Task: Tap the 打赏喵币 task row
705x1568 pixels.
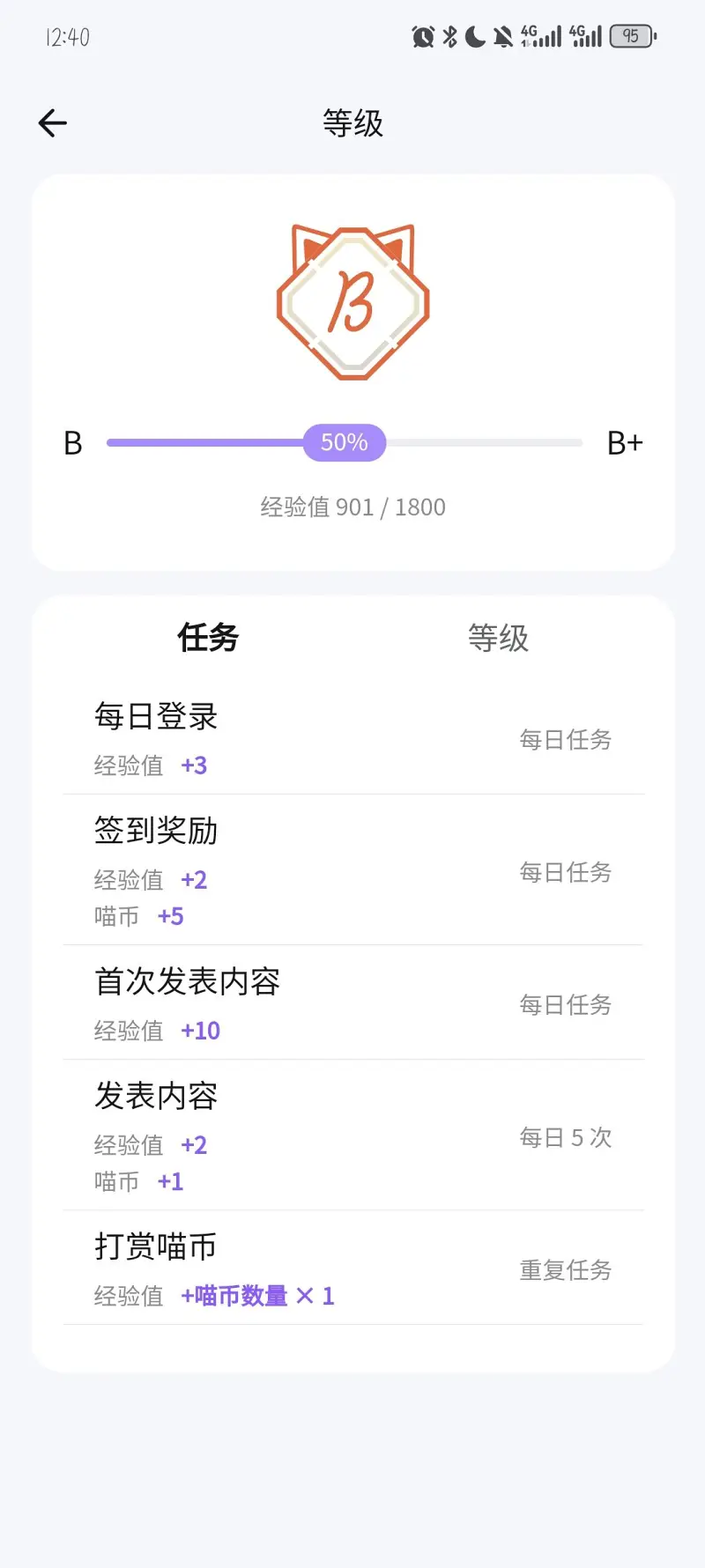Action: 353,1268
